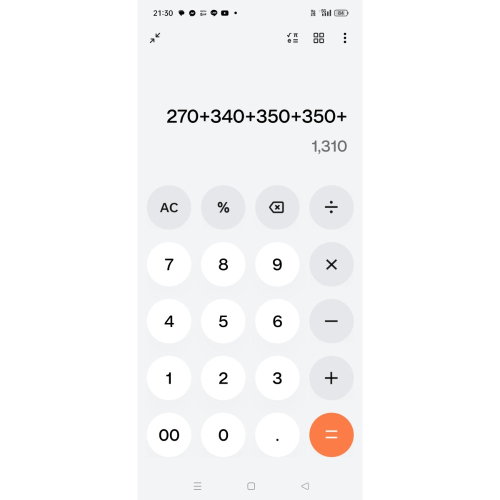The width and height of the screenshot is (500, 500).
Task: Select the divide operator
Action: click(331, 207)
